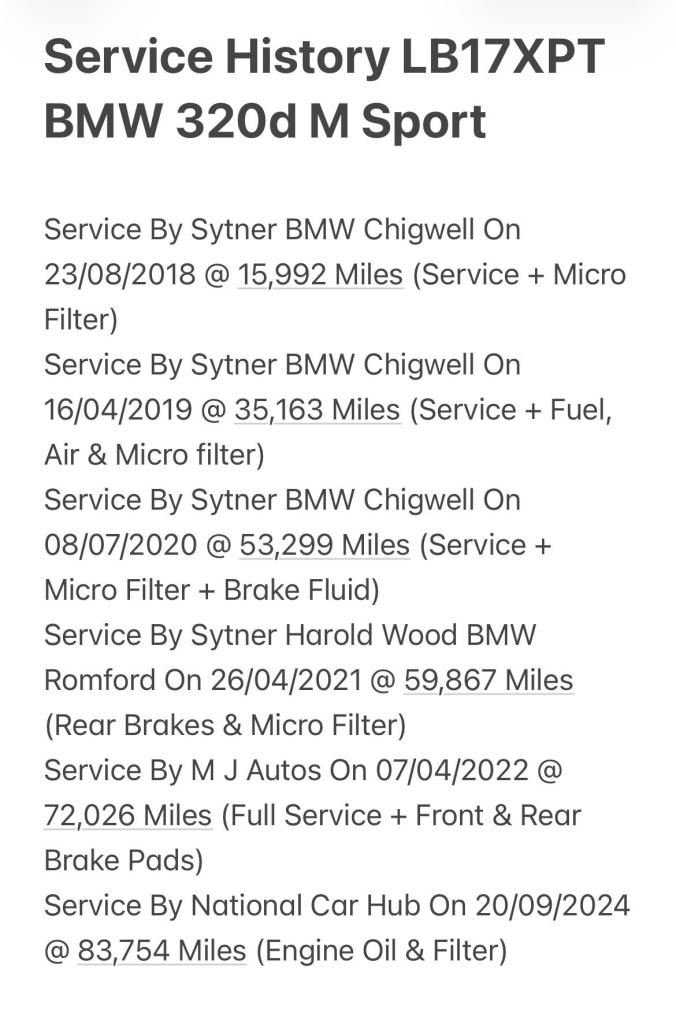Tap the 59,867 Miles underlined link
The width and height of the screenshot is (676, 1024).
[488, 680]
